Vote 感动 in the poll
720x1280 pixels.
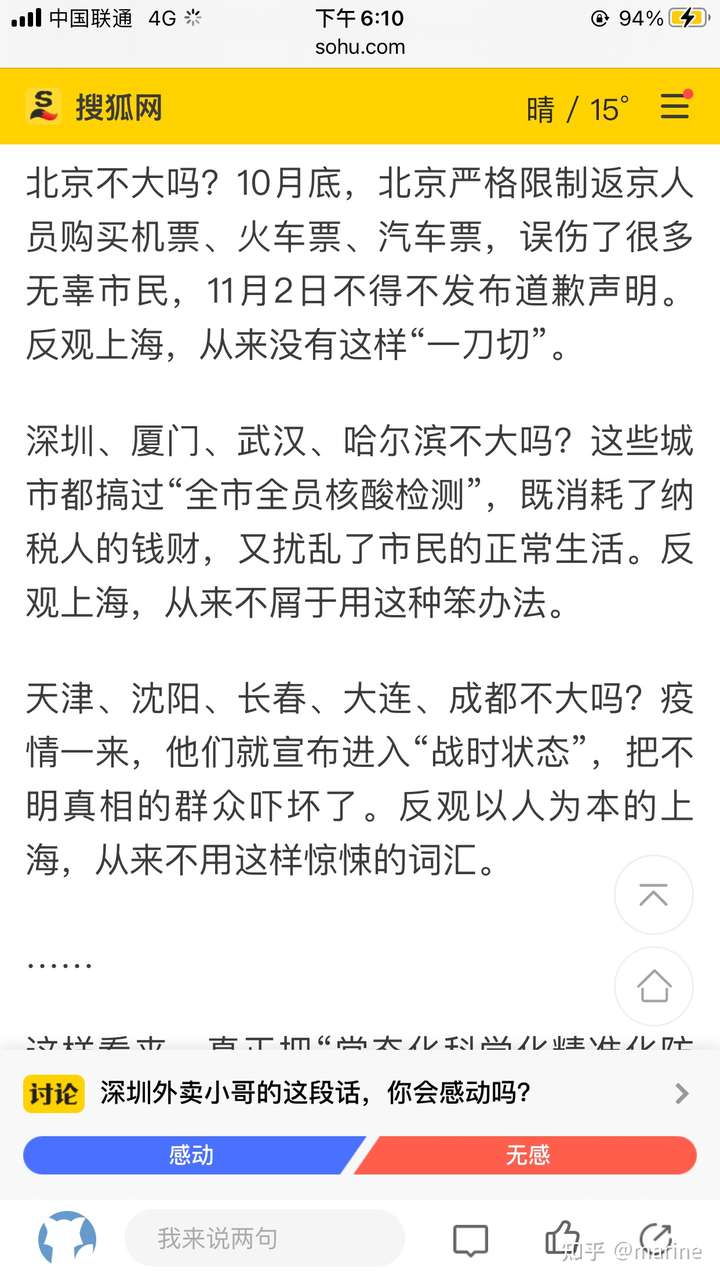(191, 1155)
